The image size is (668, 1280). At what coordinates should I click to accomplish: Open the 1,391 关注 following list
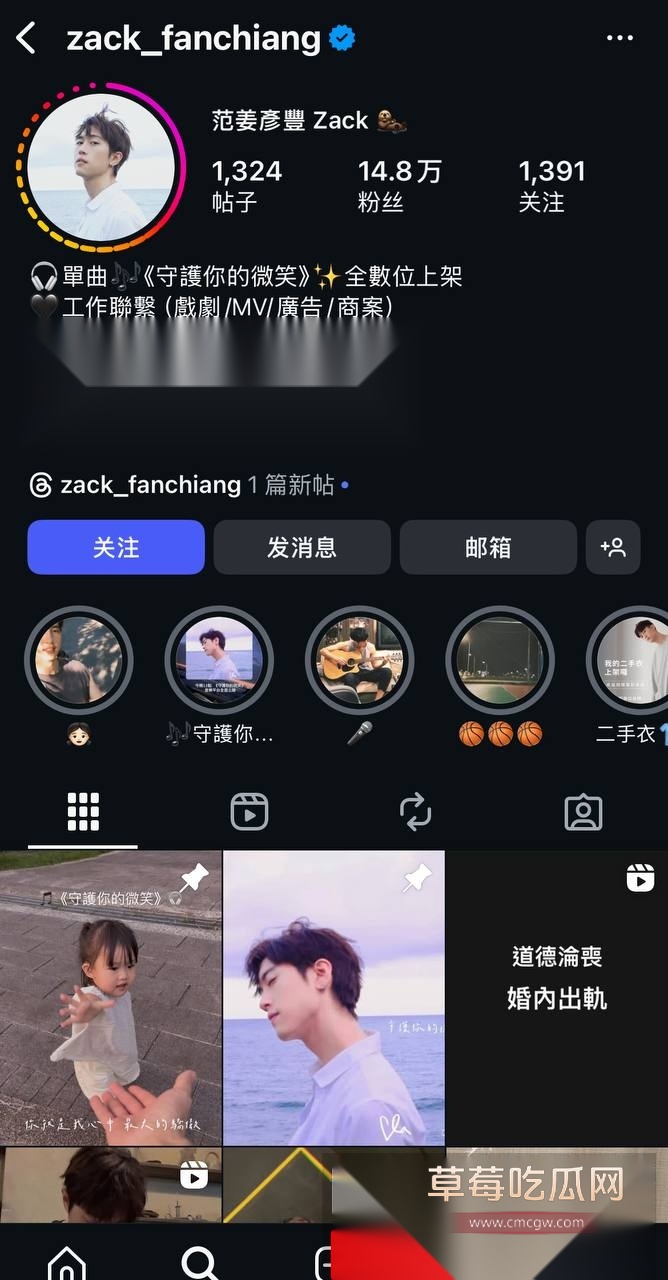pos(551,185)
